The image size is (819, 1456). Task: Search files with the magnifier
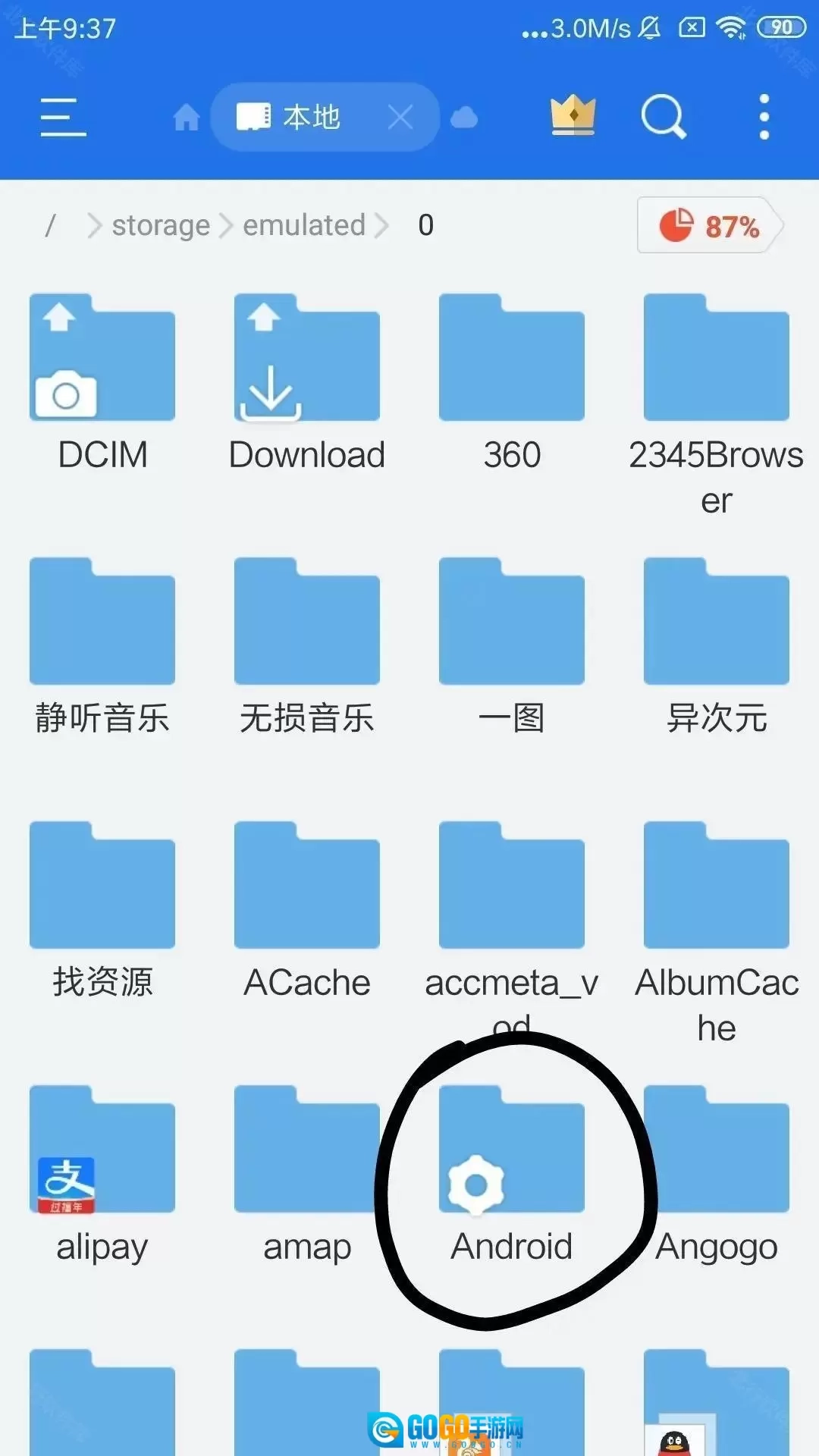[663, 118]
